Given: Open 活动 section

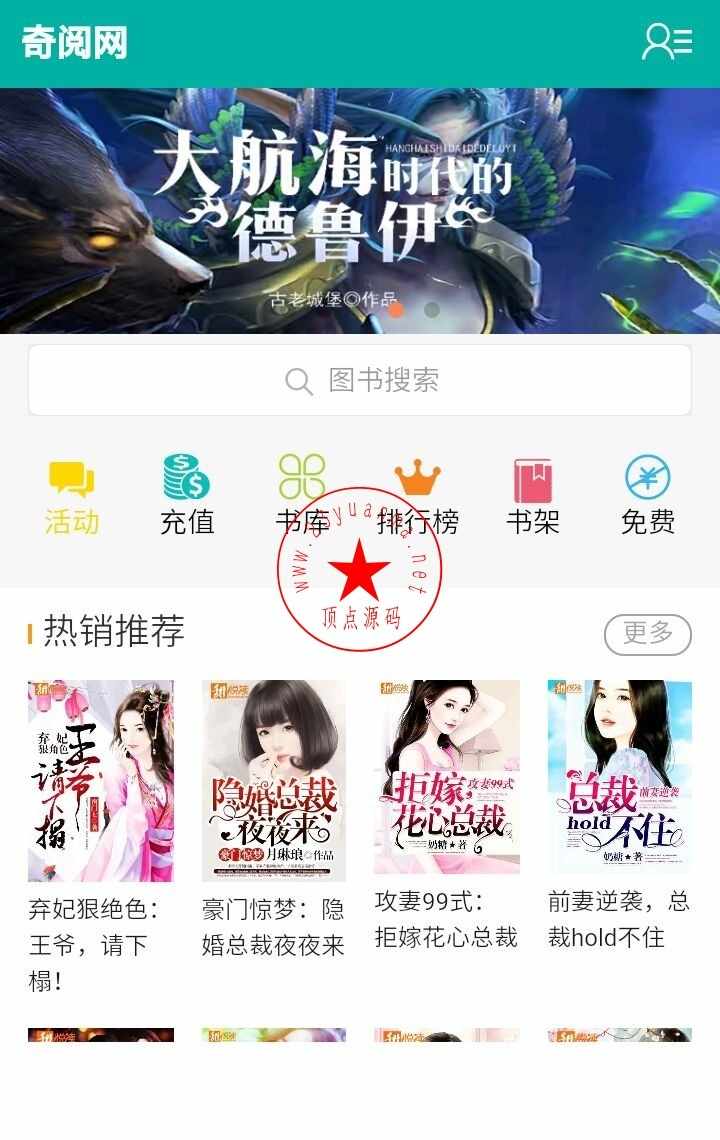Looking at the screenshot, I should coord(72,495).
